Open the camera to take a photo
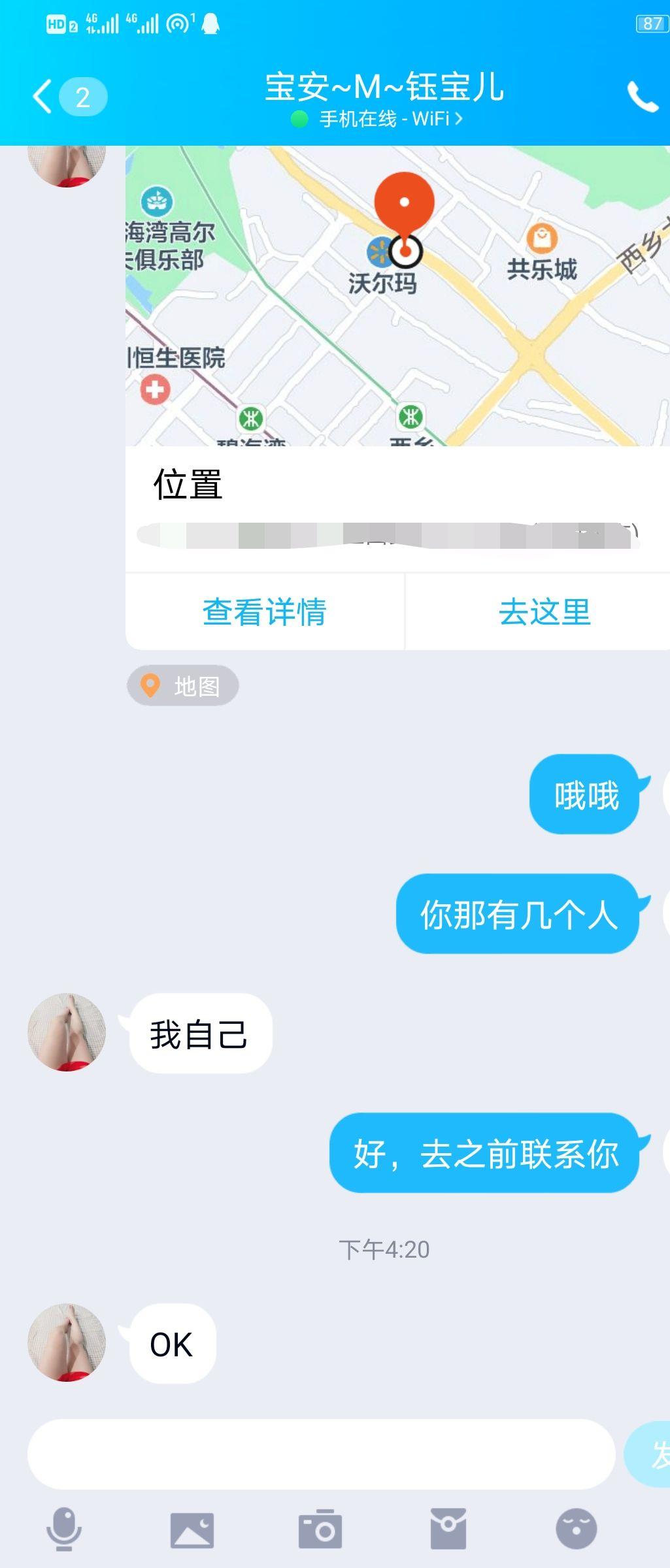Viewport: 670px width, 1568px height. (x=320, y=1529)
